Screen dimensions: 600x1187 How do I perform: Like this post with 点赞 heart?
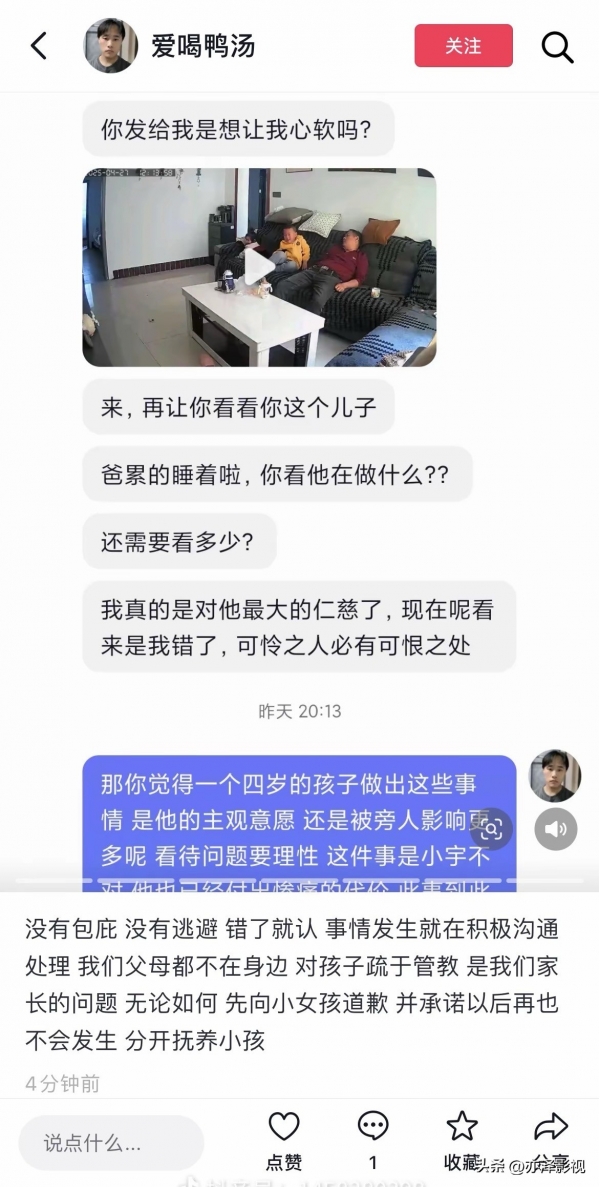[x=284, y=1128]
